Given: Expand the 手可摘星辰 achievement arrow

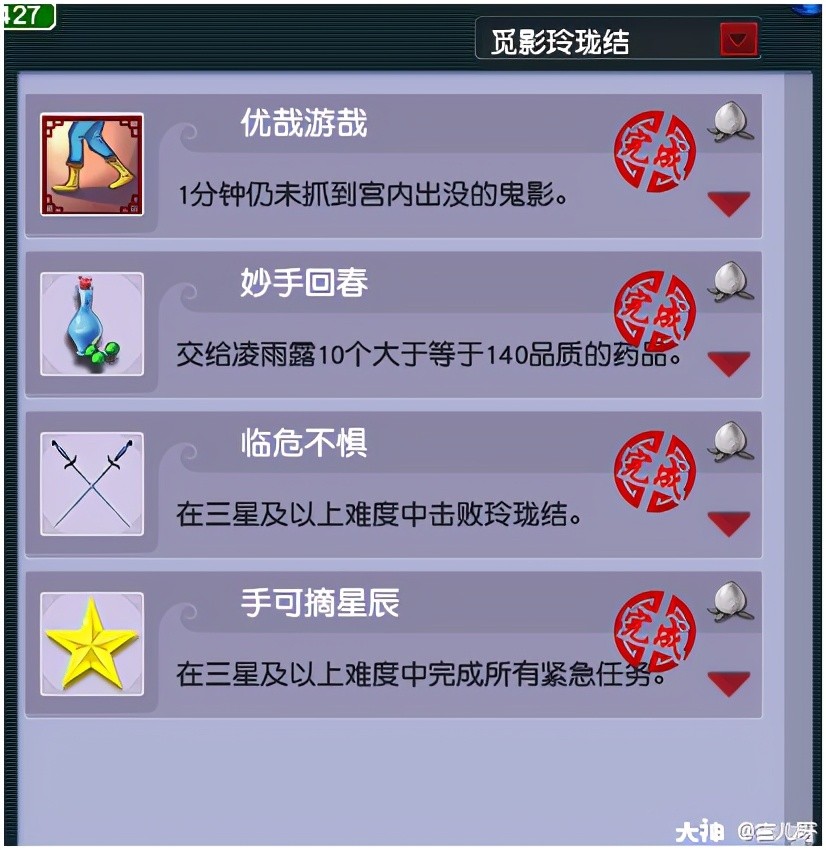Looking at the screenshot, I should pyautogui.click(x=729, y=683).
